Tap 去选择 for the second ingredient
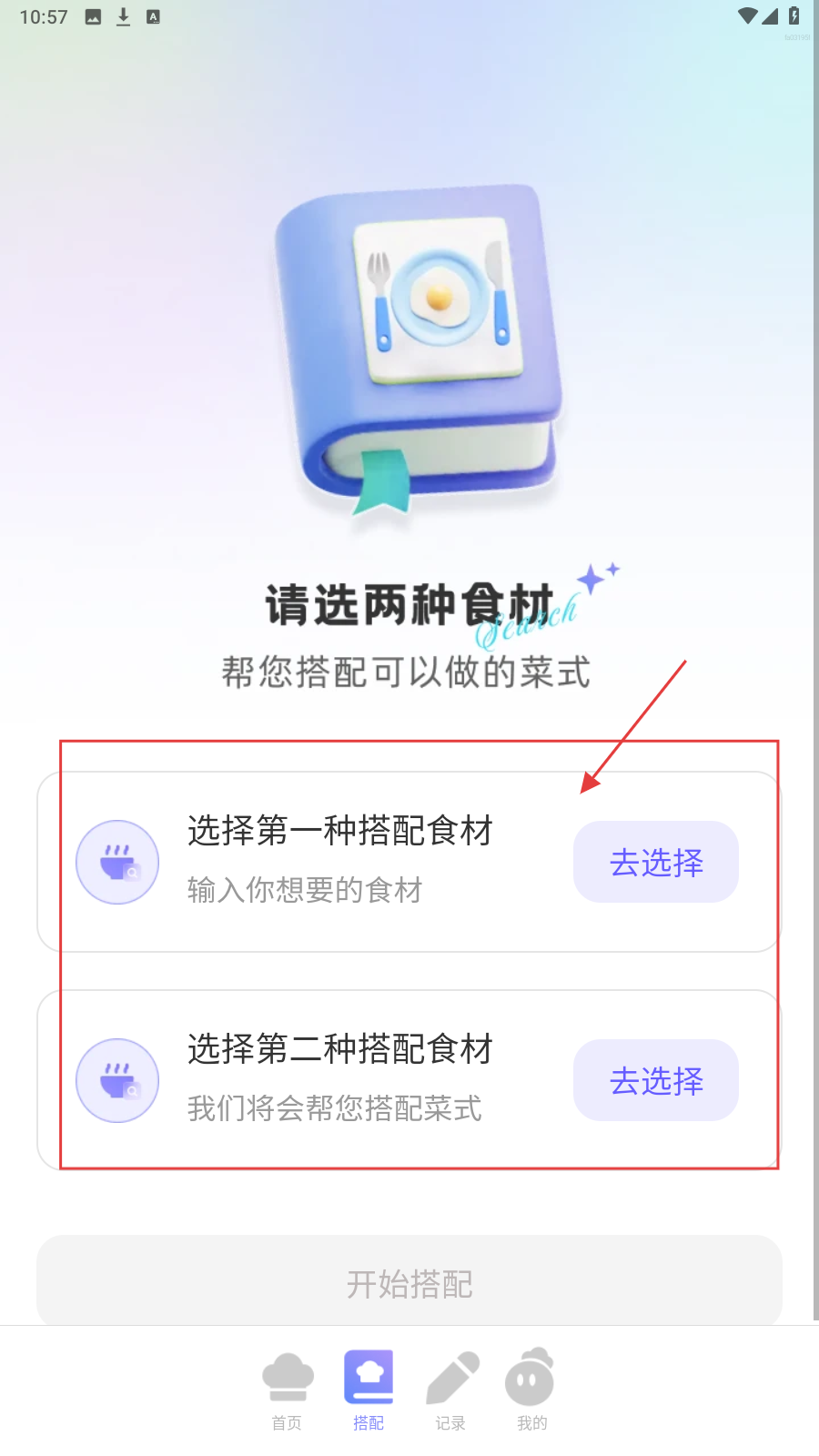Screen dimensions: 819x1456 tap(655, 1080)
